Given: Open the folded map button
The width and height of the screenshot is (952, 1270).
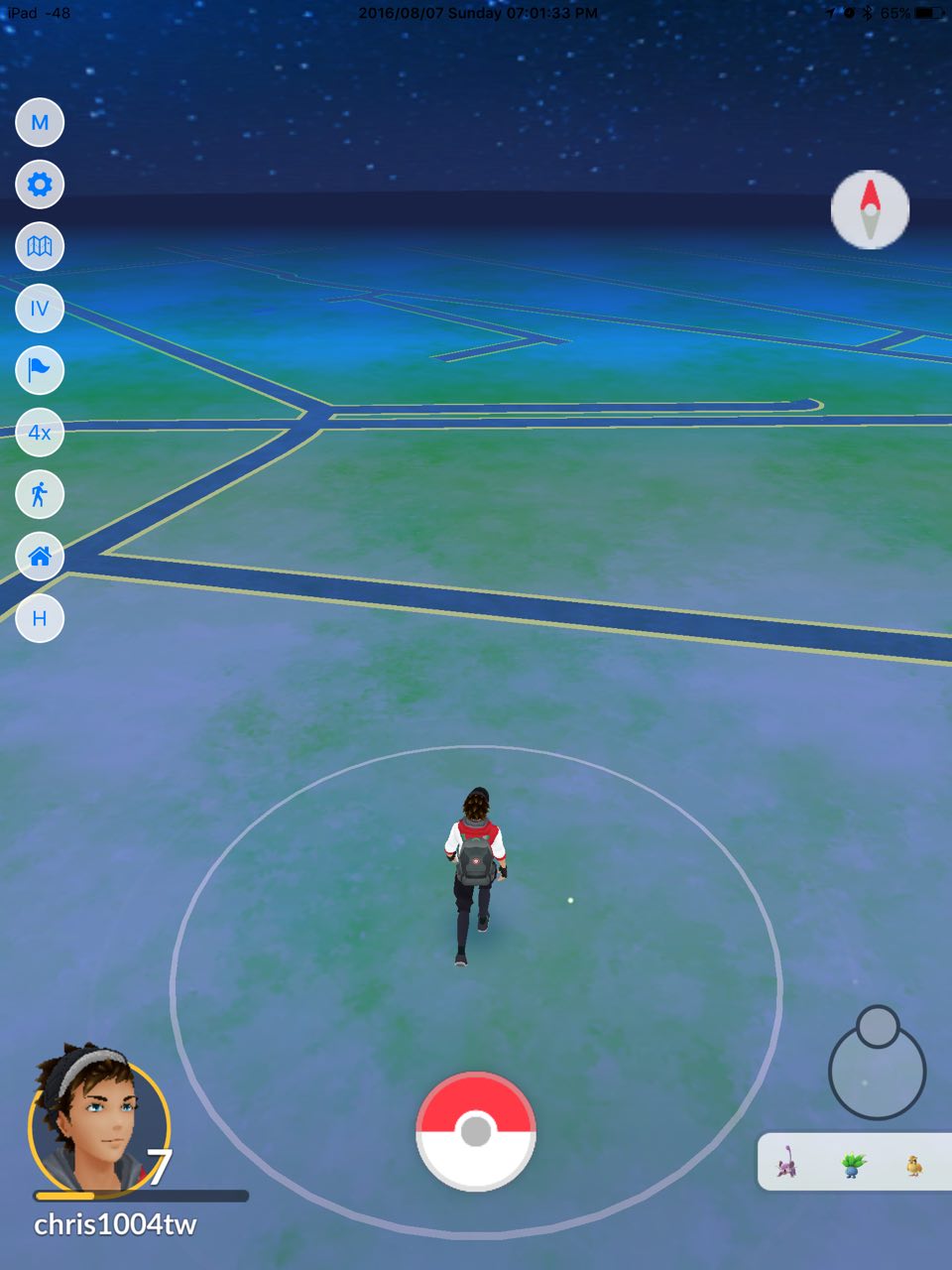Looking at the screenshot, I should 40,246.
